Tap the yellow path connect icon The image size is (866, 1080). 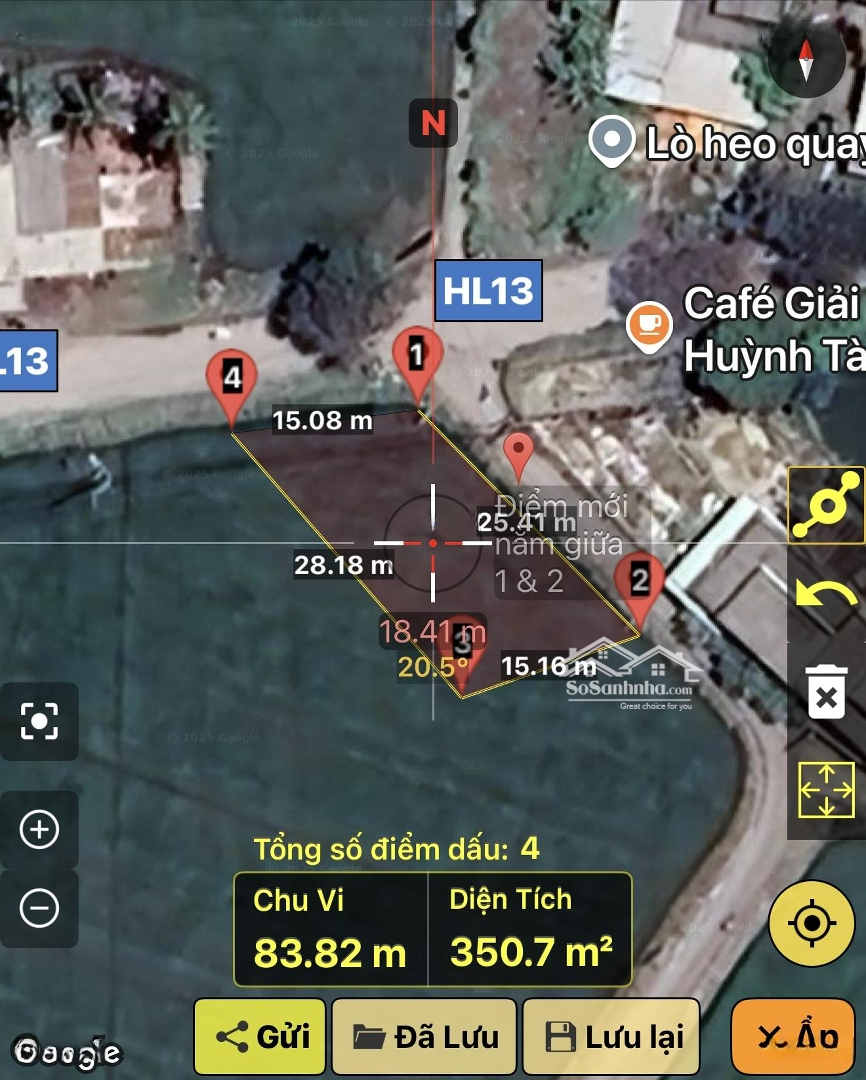(x=826, y=505)
